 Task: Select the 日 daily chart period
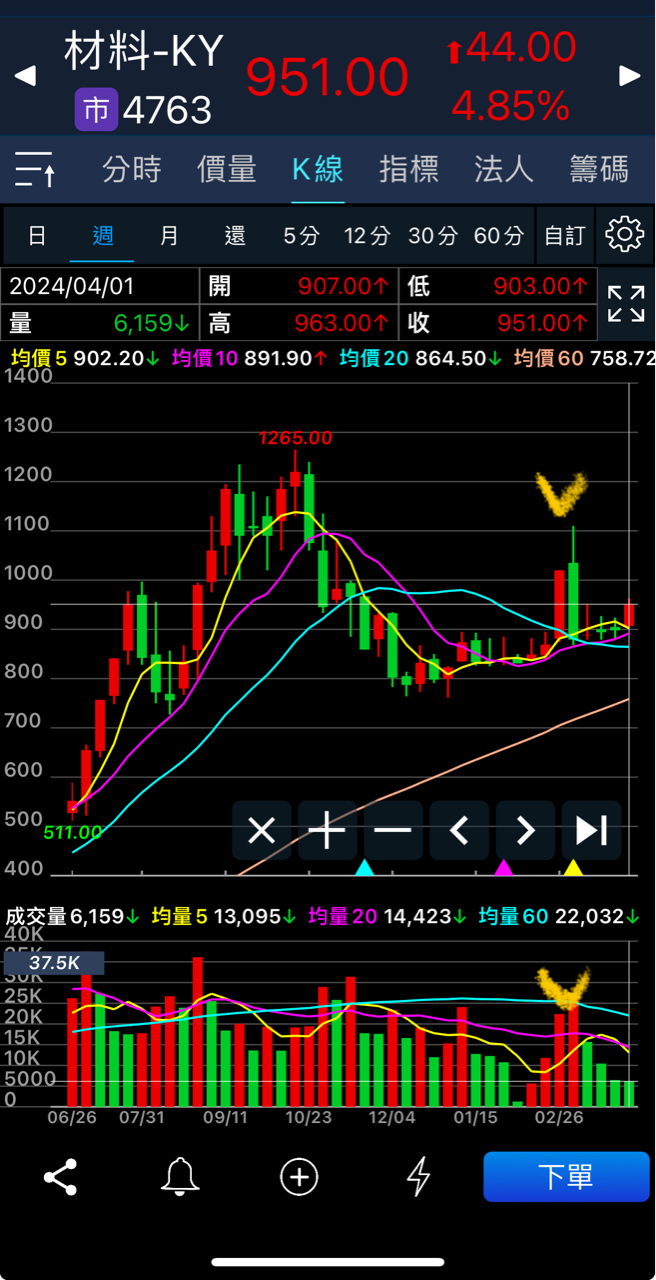[x=37, y=236]
